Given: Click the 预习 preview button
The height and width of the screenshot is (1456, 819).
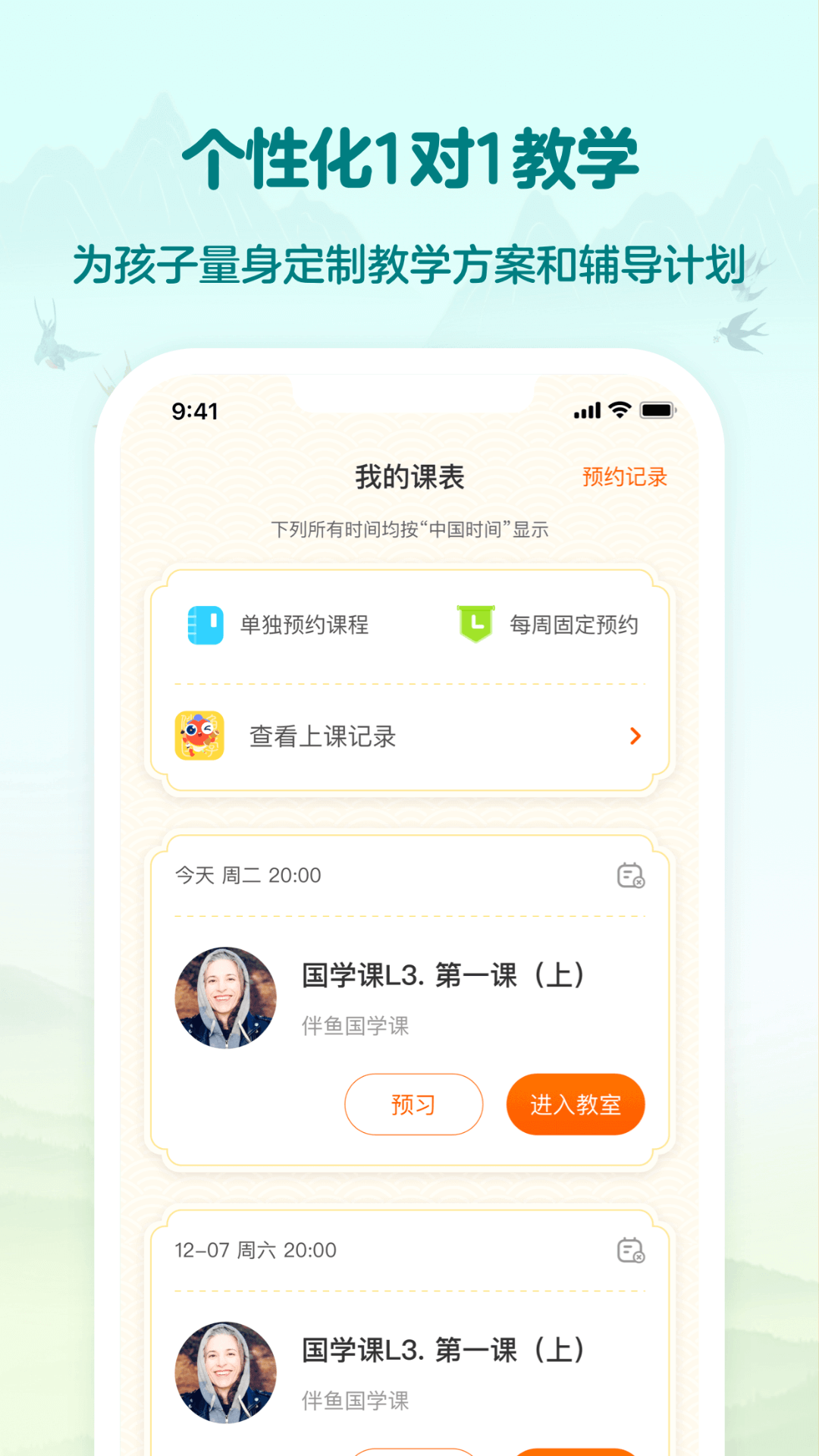Looking at the screenshot, I should (x=413, y=1104).
